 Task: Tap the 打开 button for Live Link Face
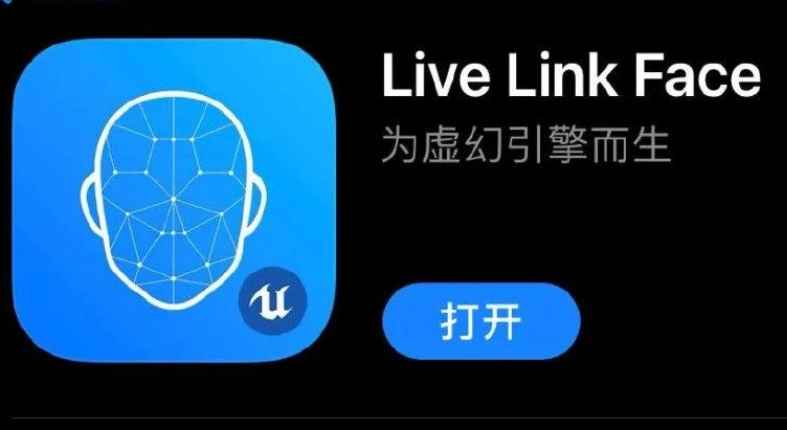pyautogui.click(x=481, y=321)
